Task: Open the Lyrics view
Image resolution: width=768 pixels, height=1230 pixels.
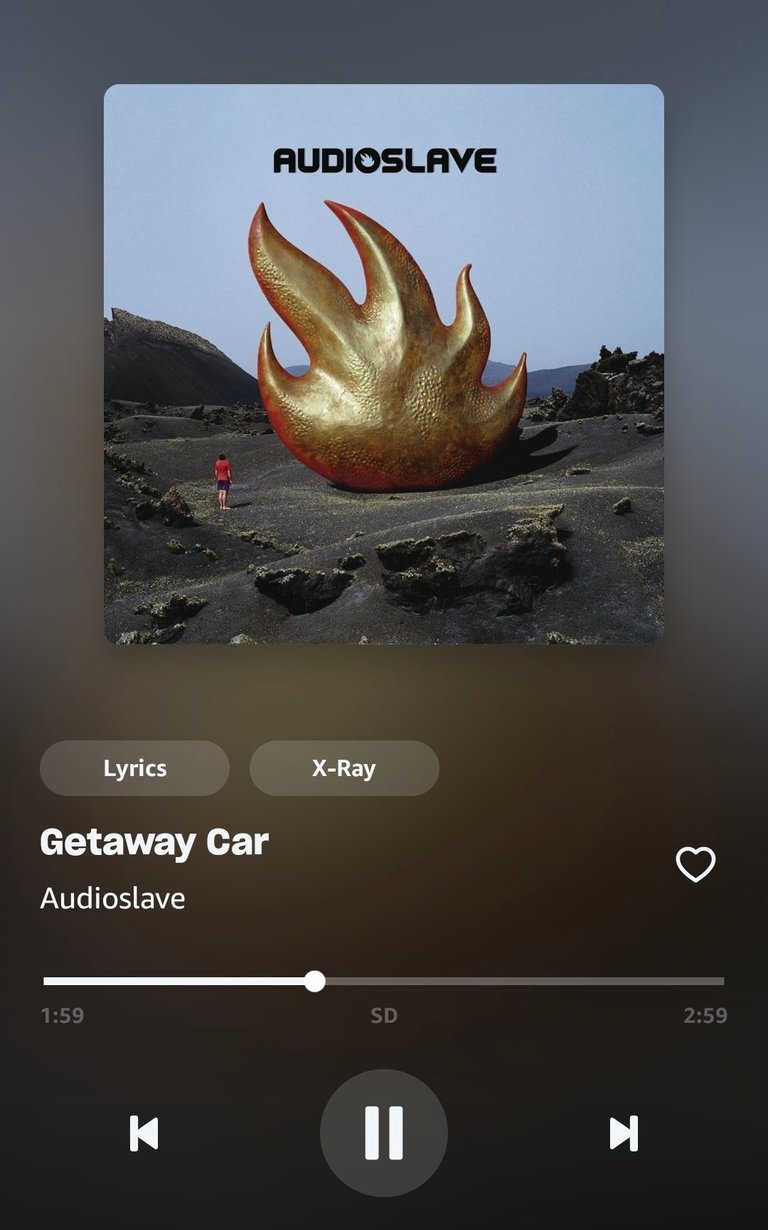Action: click(x=135, y=768)
